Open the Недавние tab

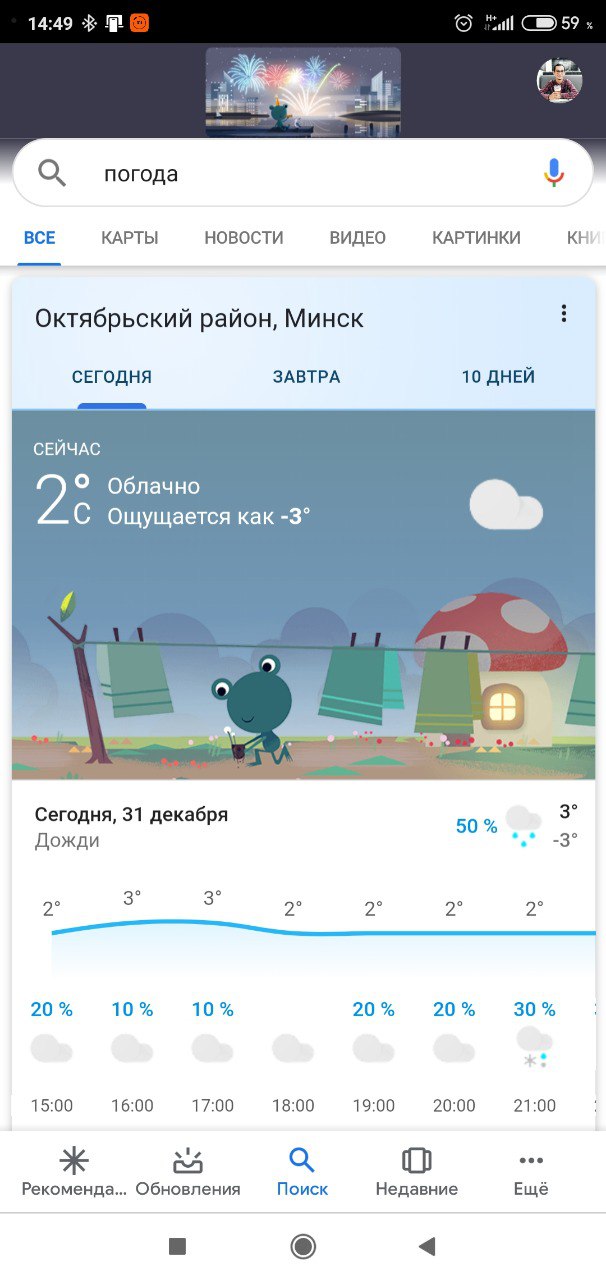coord(416,1172)
